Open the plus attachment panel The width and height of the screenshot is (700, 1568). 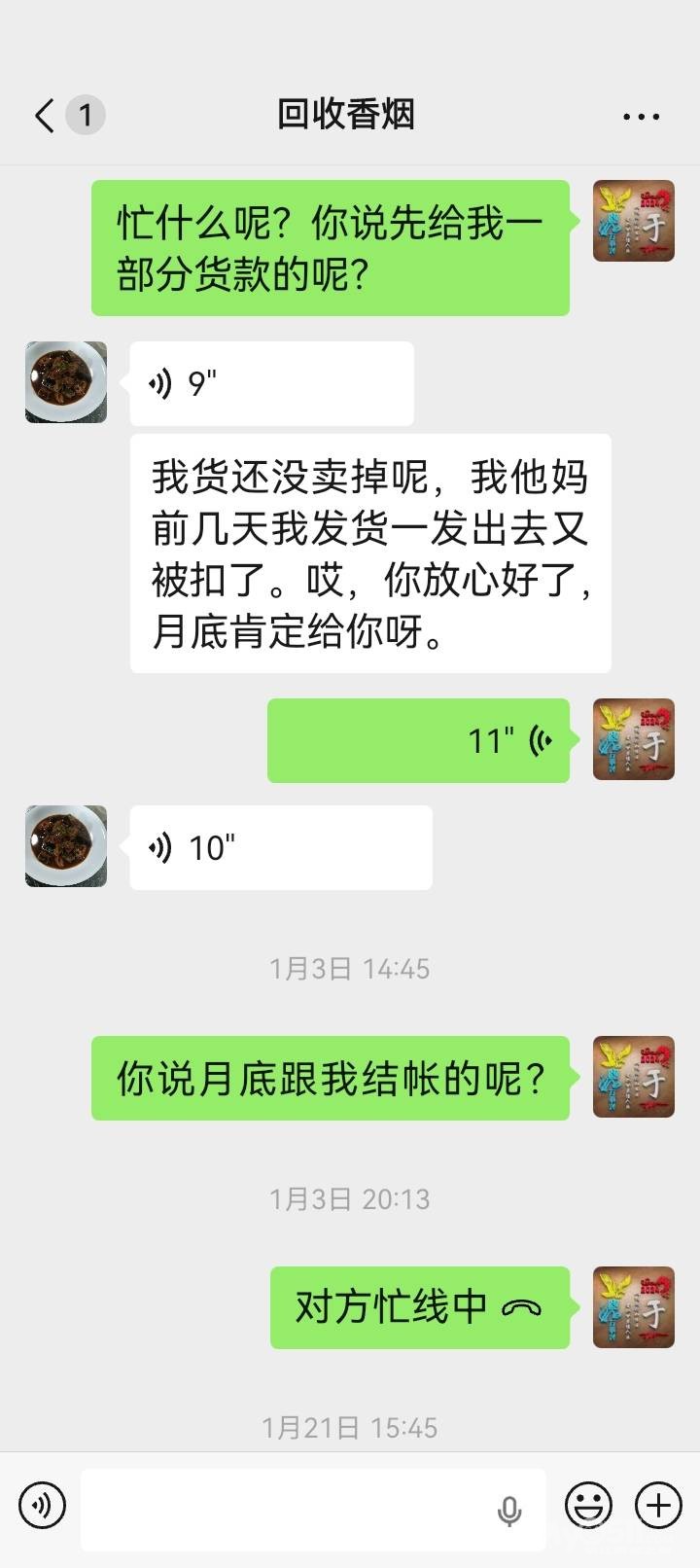point(658,1506)
